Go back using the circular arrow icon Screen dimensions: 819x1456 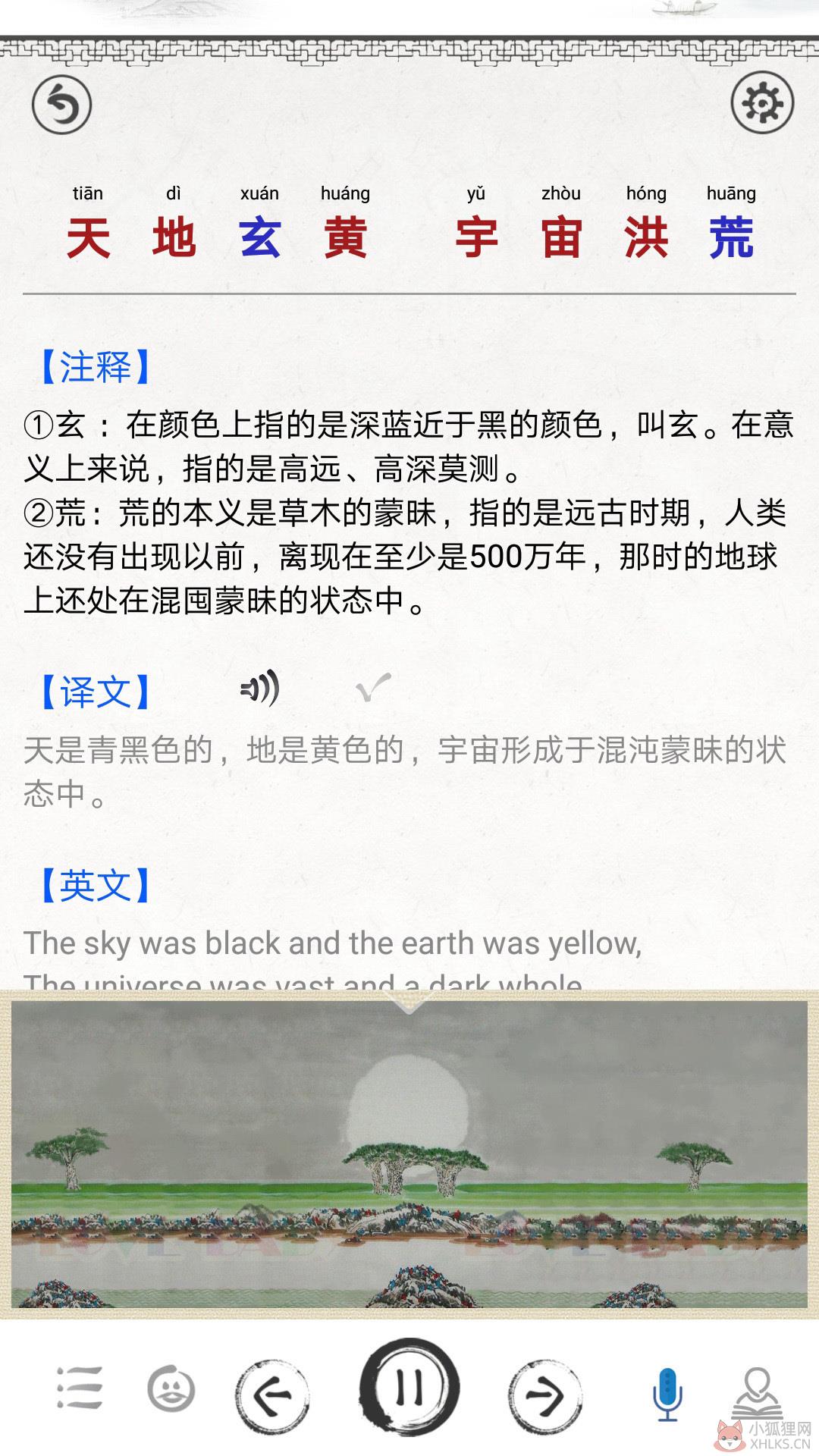[61, 105]
